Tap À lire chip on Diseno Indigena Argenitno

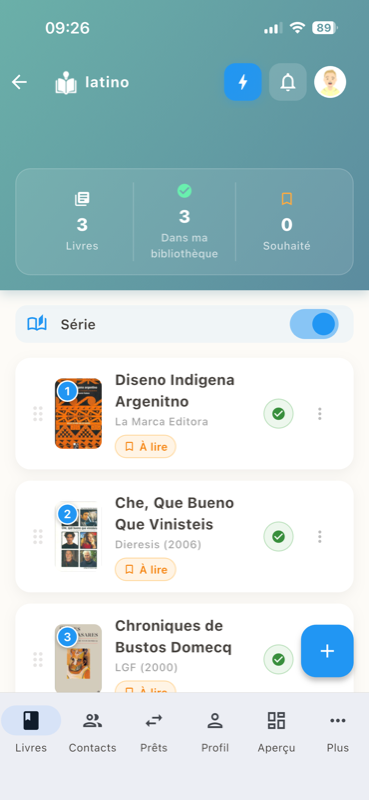145,446
